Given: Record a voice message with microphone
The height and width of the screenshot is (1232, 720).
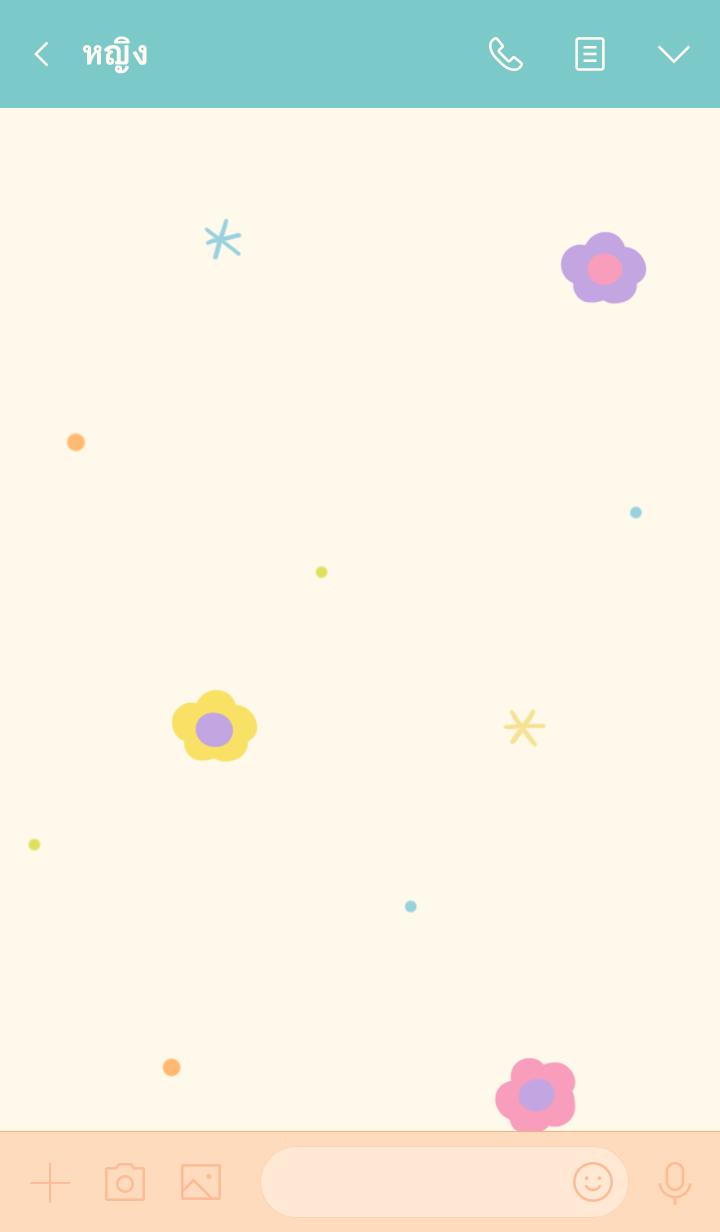Looking at the screenshot, I should tap(675, 1182).
